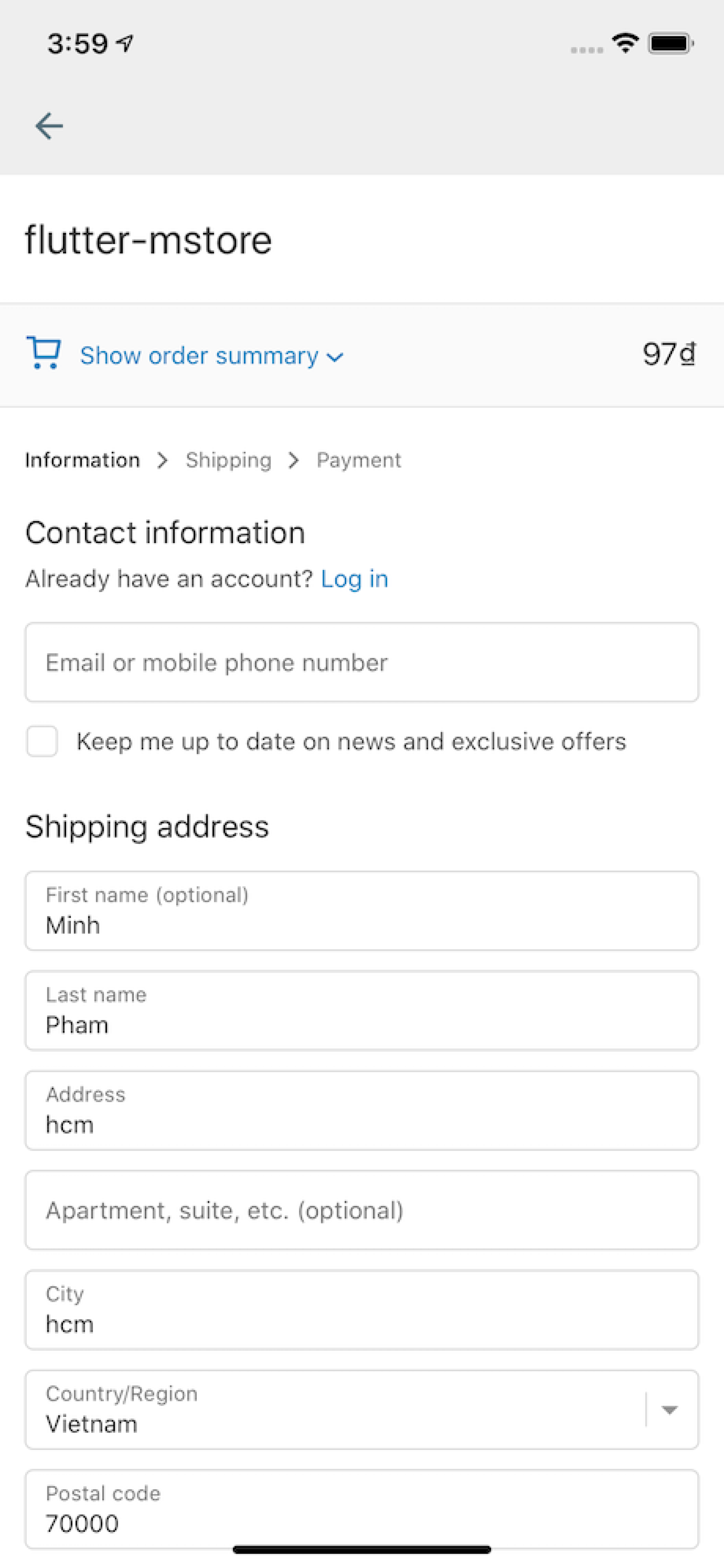The height and width of the screenshot is (1568, 724).
Task: Edit the City field
Action: [362, 1310]
